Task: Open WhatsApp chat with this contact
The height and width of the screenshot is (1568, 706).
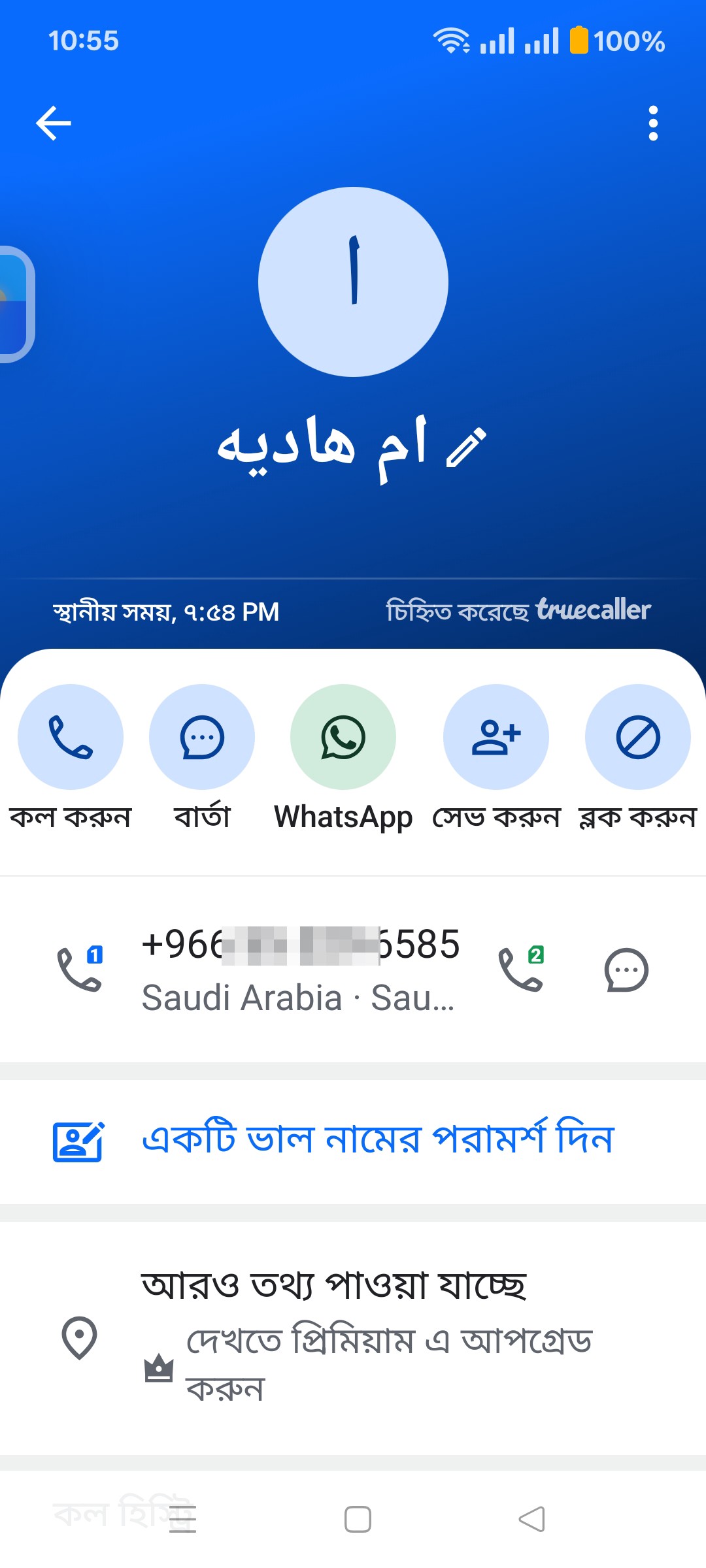Action: [x=343, y=737]
